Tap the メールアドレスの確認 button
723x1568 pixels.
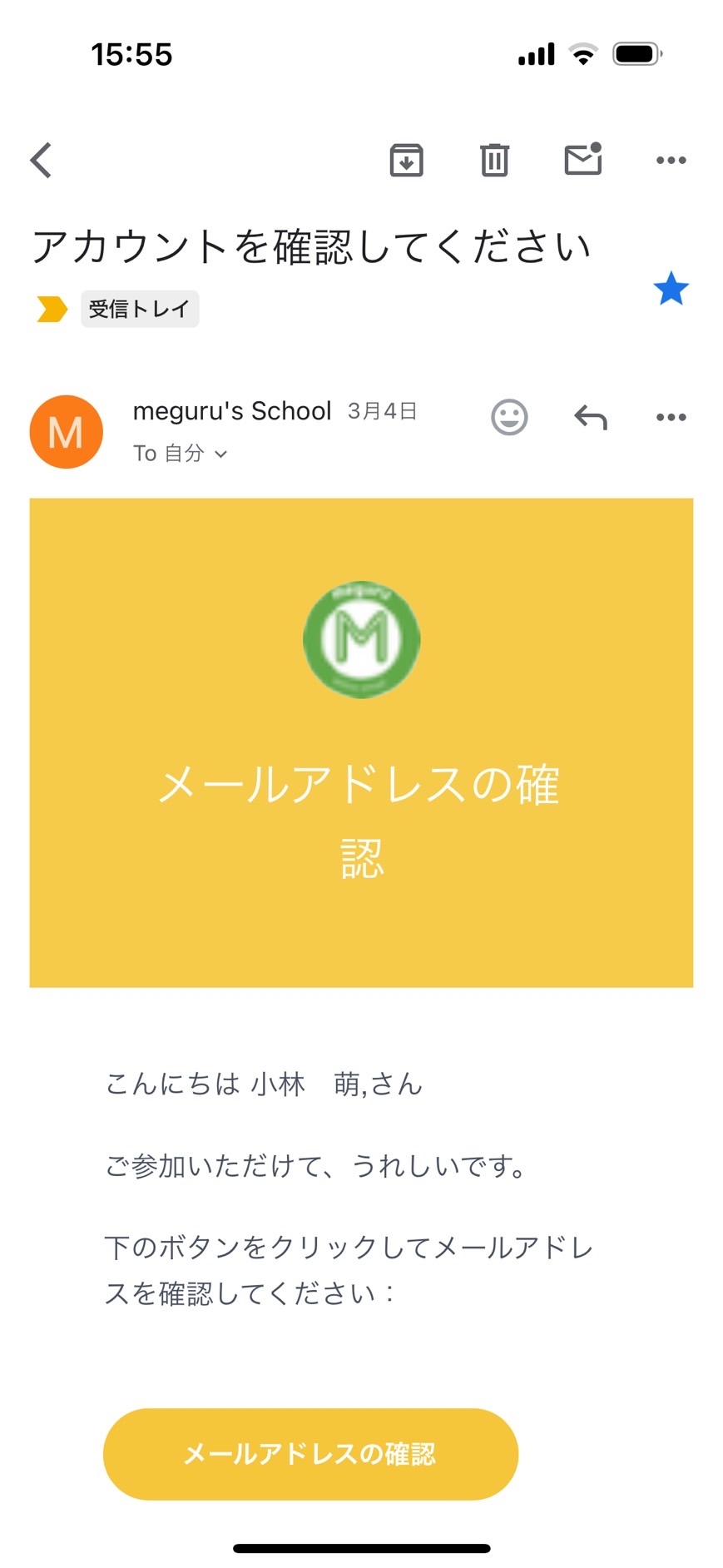pos(310,1454)
